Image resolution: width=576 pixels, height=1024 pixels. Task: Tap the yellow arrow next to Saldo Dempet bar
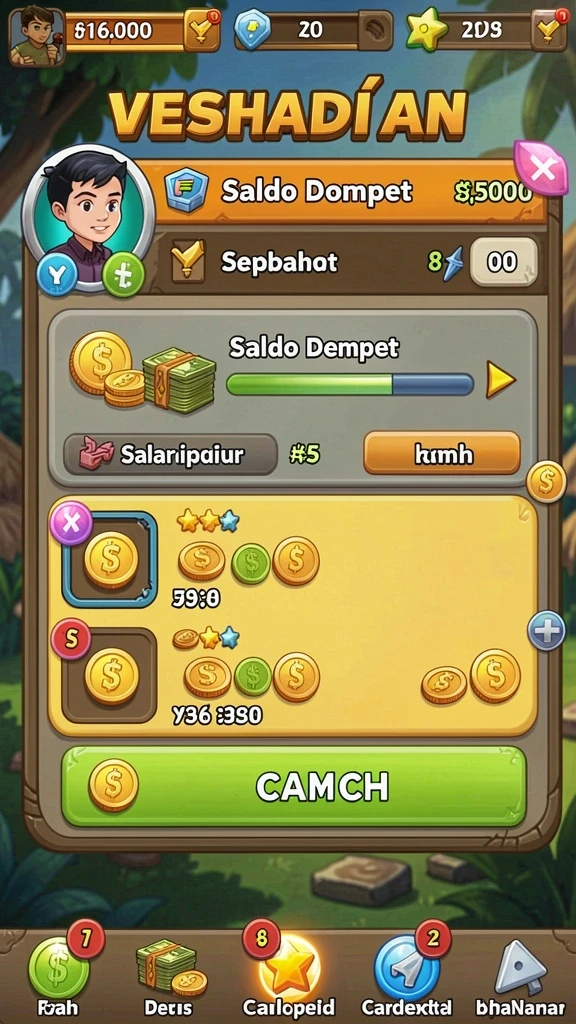coord(501,383)
